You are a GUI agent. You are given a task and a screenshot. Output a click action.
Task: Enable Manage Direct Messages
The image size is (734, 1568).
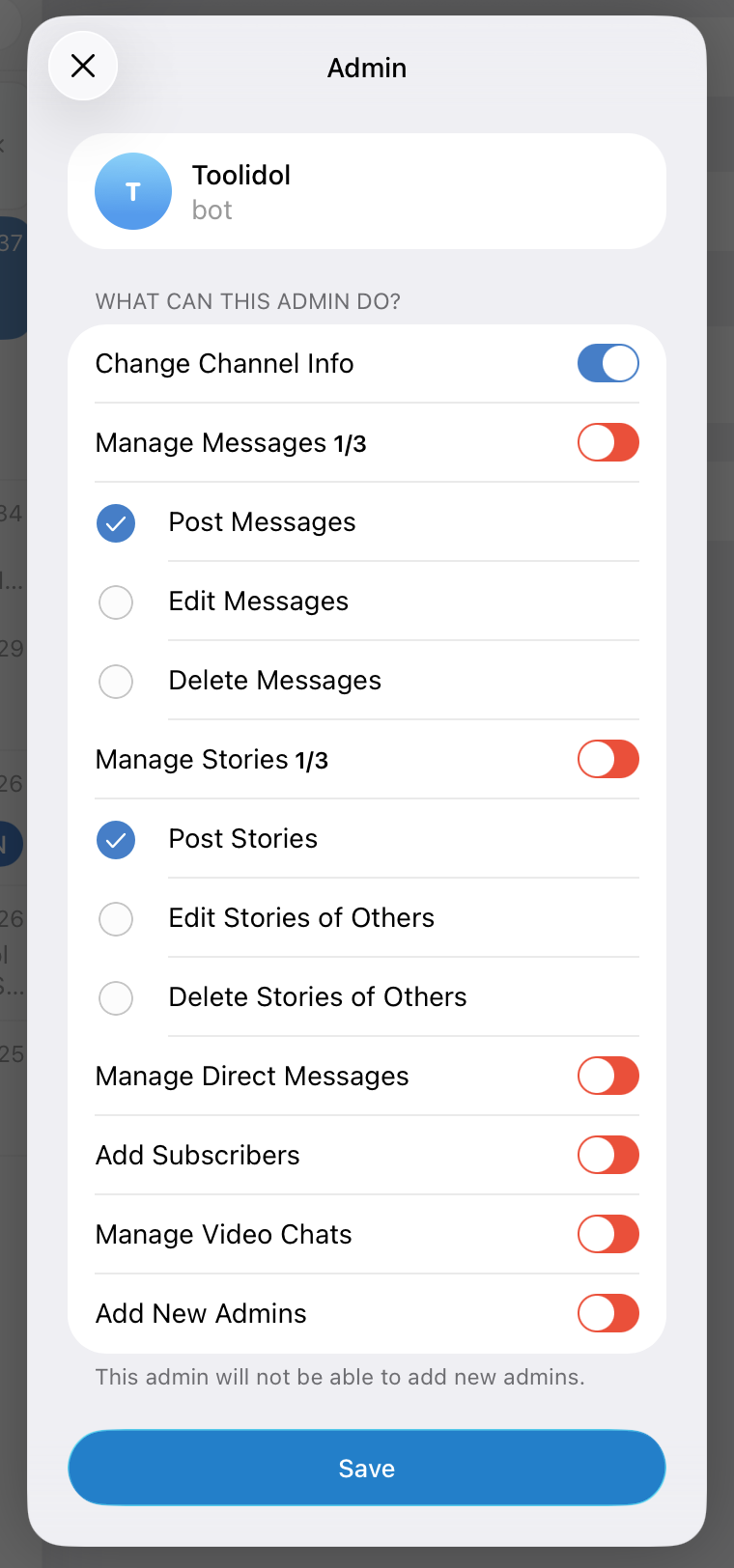(608, 1076)
